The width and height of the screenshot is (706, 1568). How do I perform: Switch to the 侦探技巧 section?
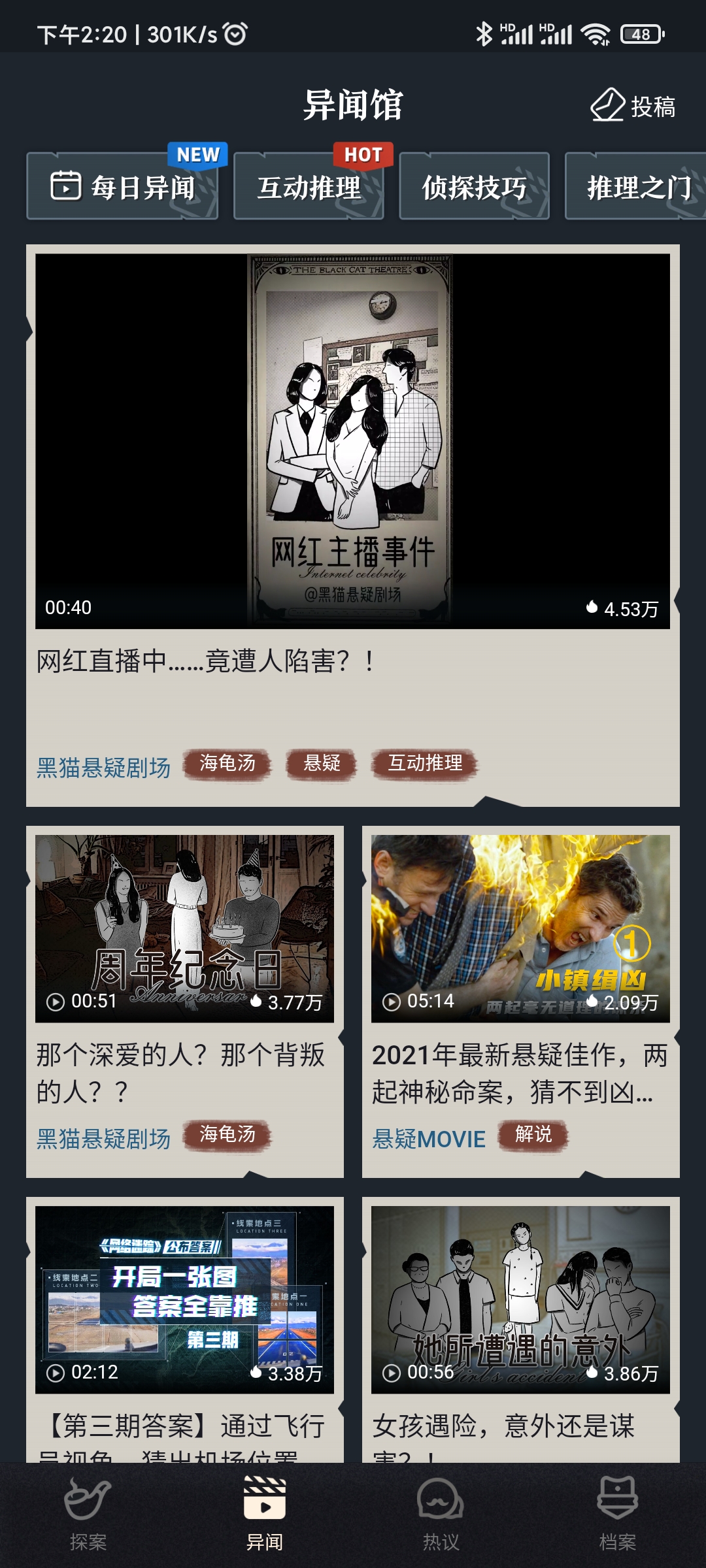[x=473, y=186]
